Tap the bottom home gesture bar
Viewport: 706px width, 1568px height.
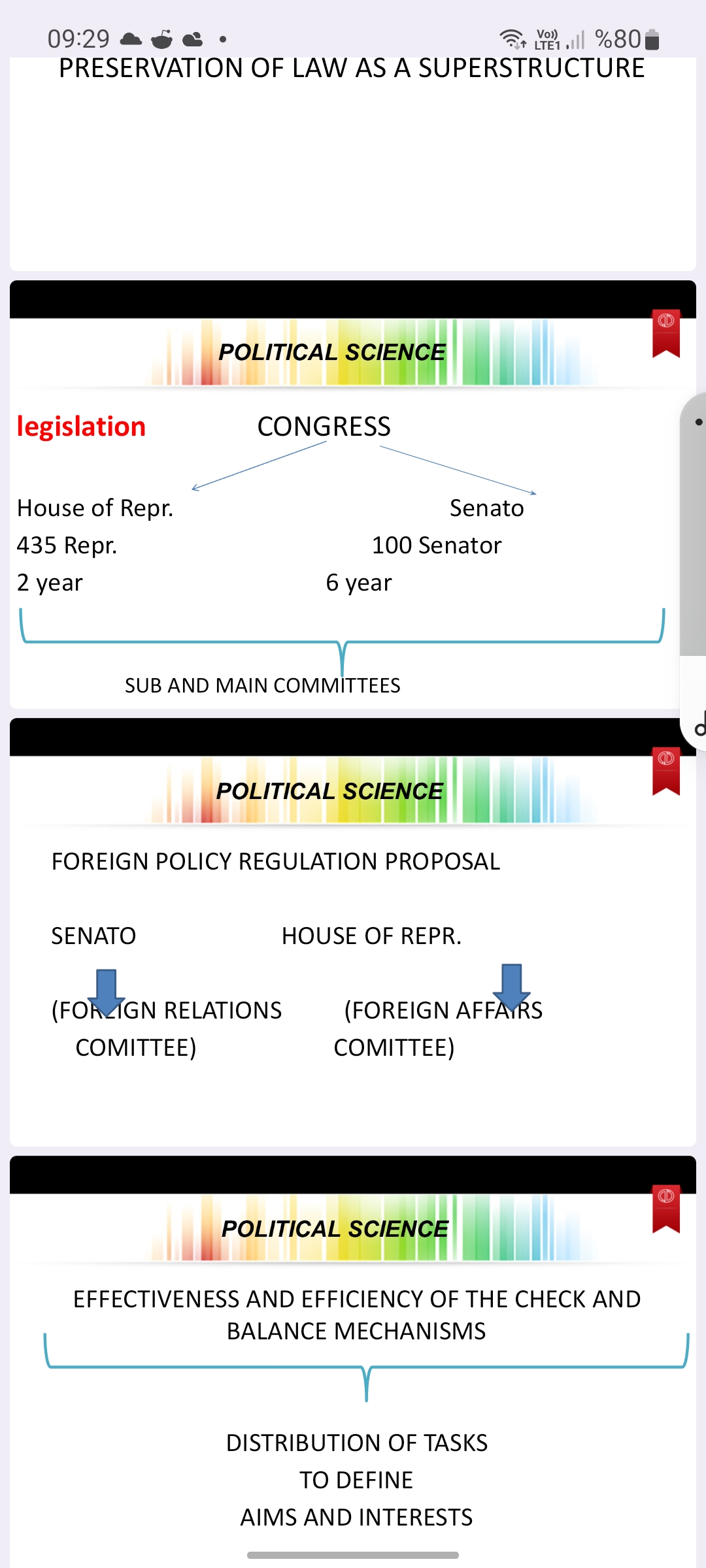[353, 1555]
